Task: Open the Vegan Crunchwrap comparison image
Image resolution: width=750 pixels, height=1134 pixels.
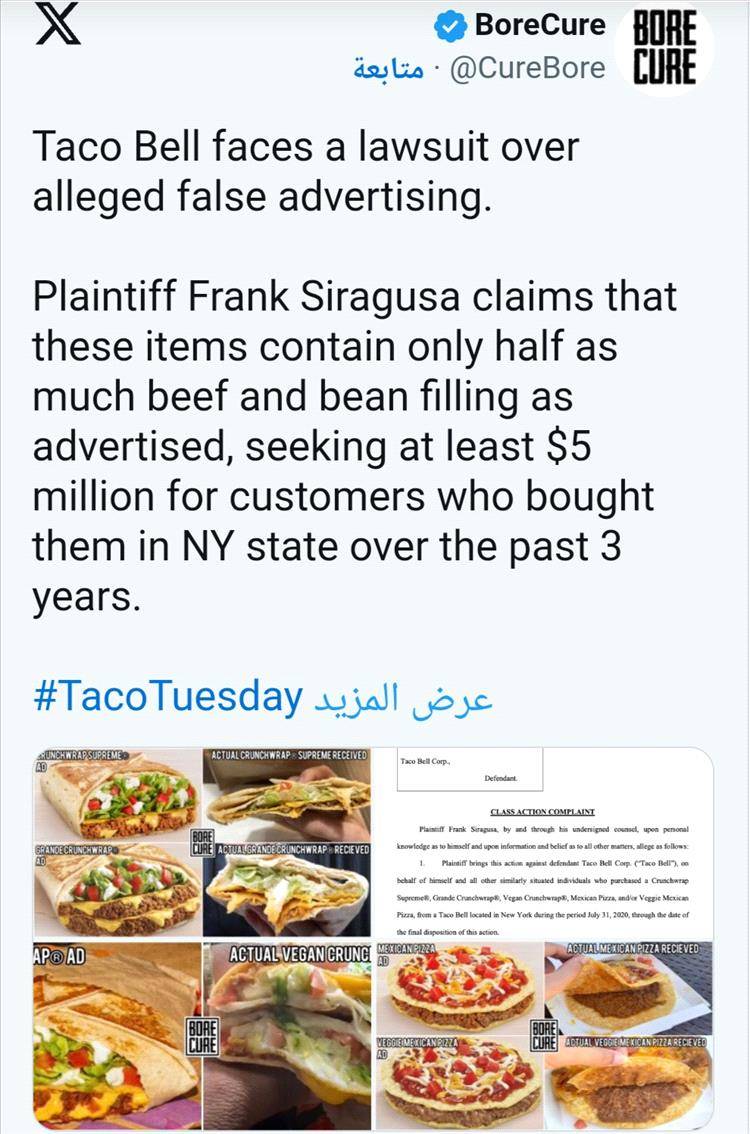Action: point(203,1035)
